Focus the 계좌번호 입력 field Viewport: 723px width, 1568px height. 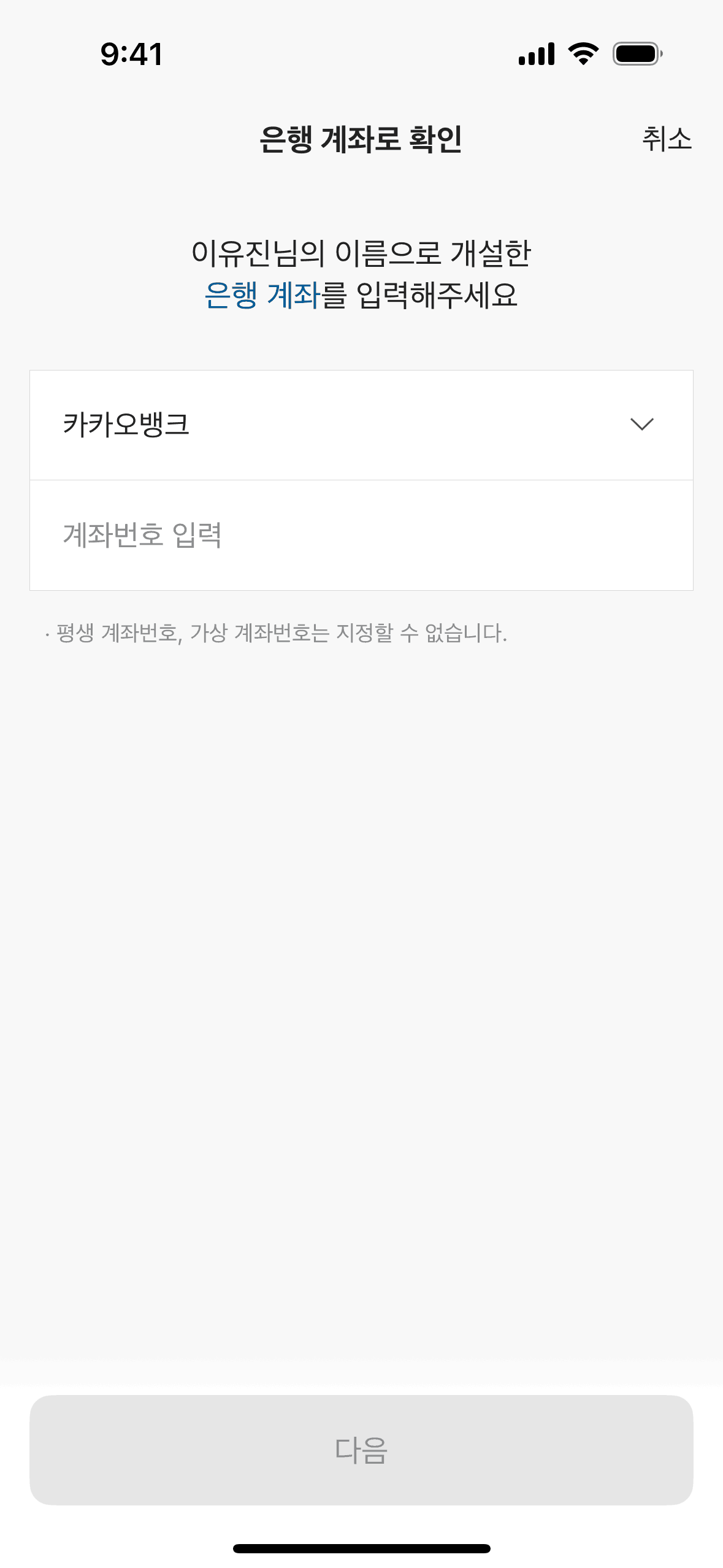361,536
